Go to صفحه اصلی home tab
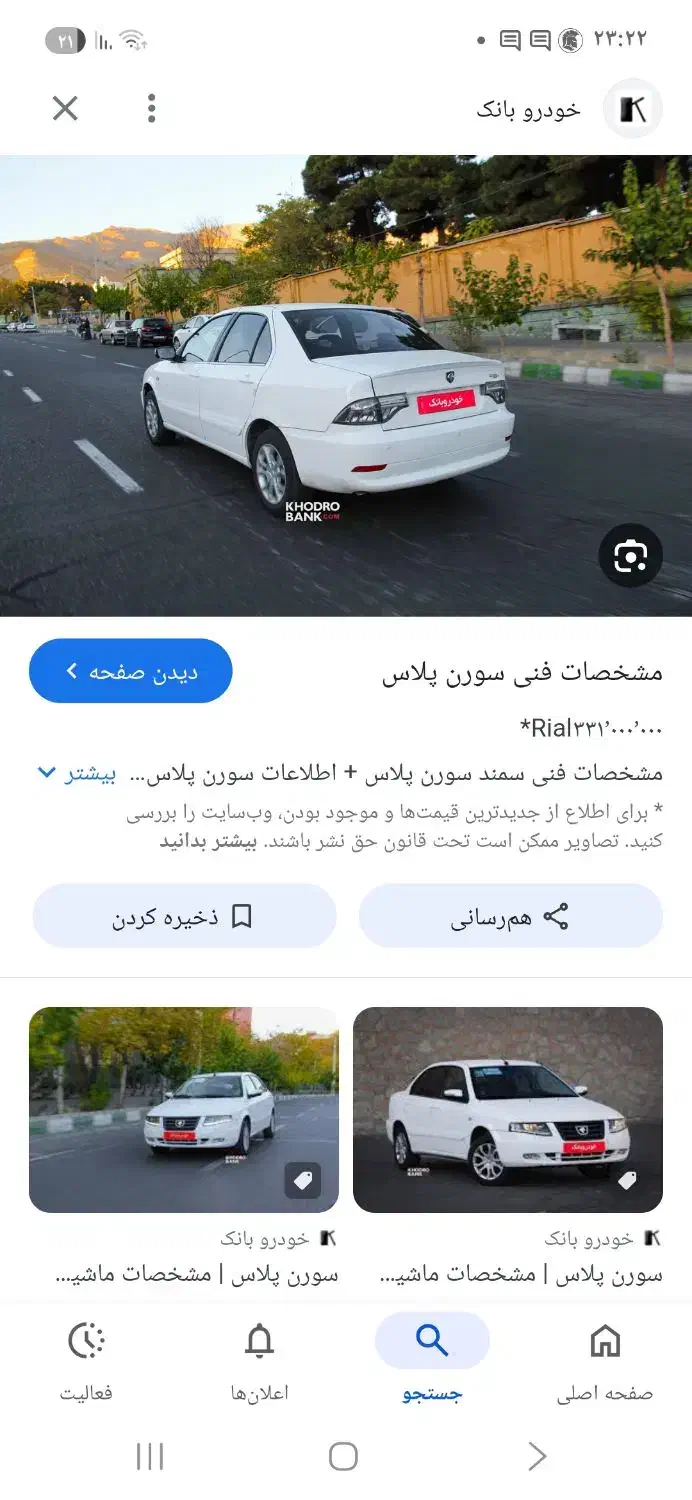692x1500 pixels. [605, 1361]
